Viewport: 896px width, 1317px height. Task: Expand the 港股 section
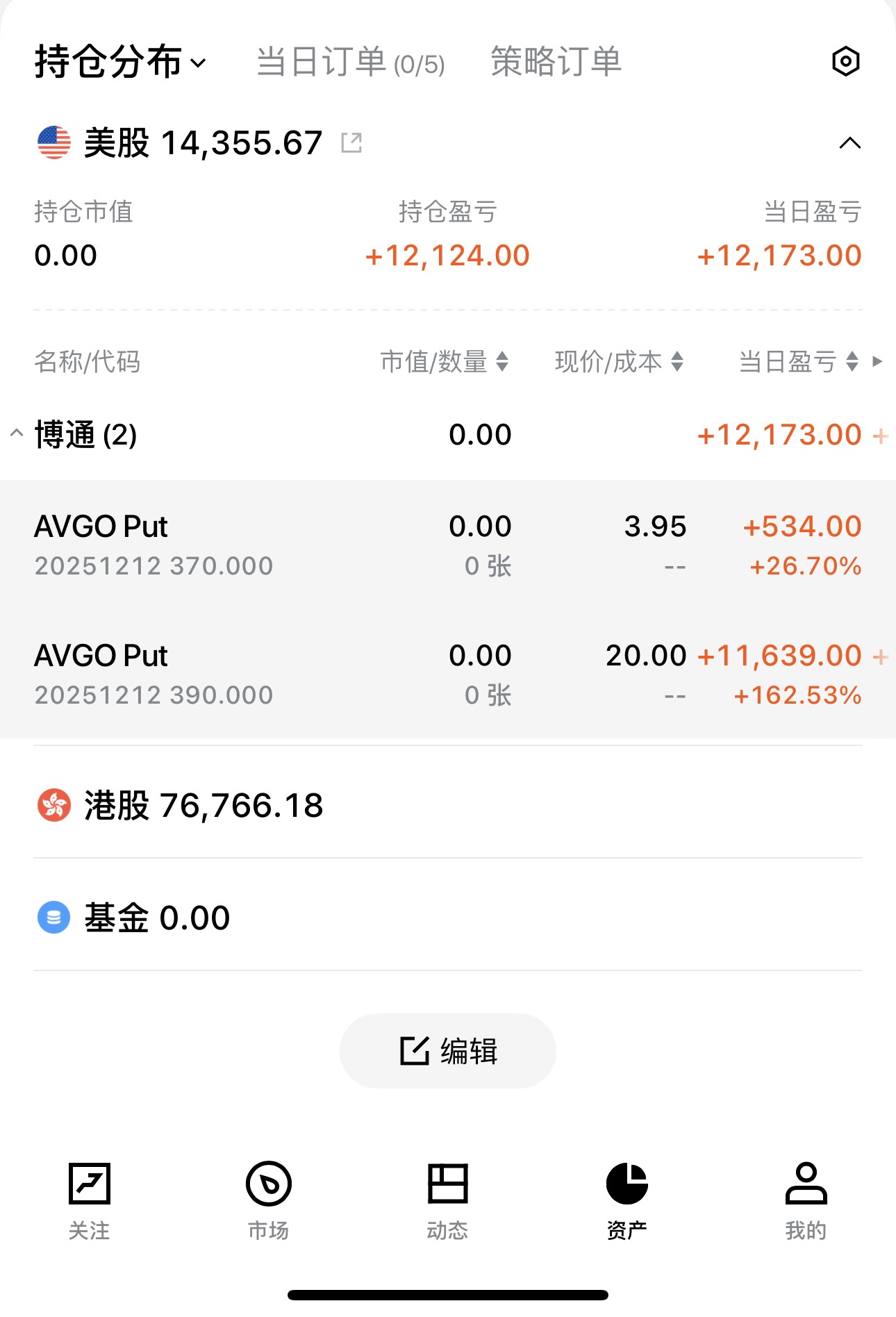(x=203, y=806)
